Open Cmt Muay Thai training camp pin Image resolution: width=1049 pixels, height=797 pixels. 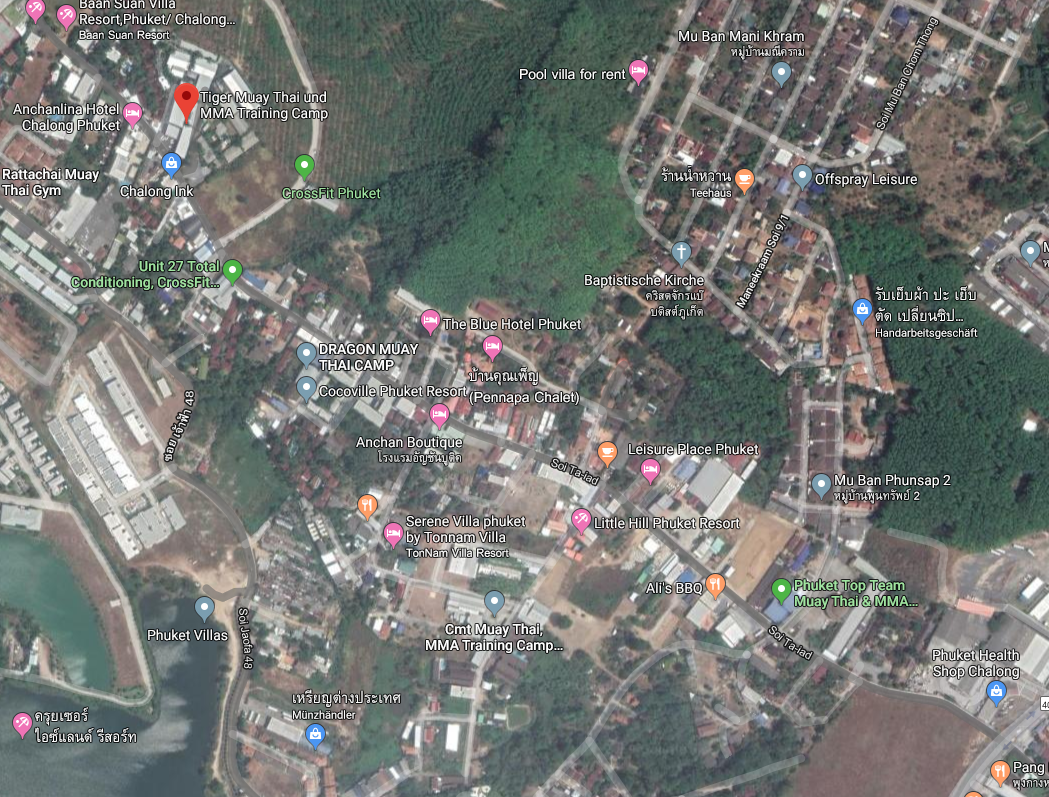point(494,602)
